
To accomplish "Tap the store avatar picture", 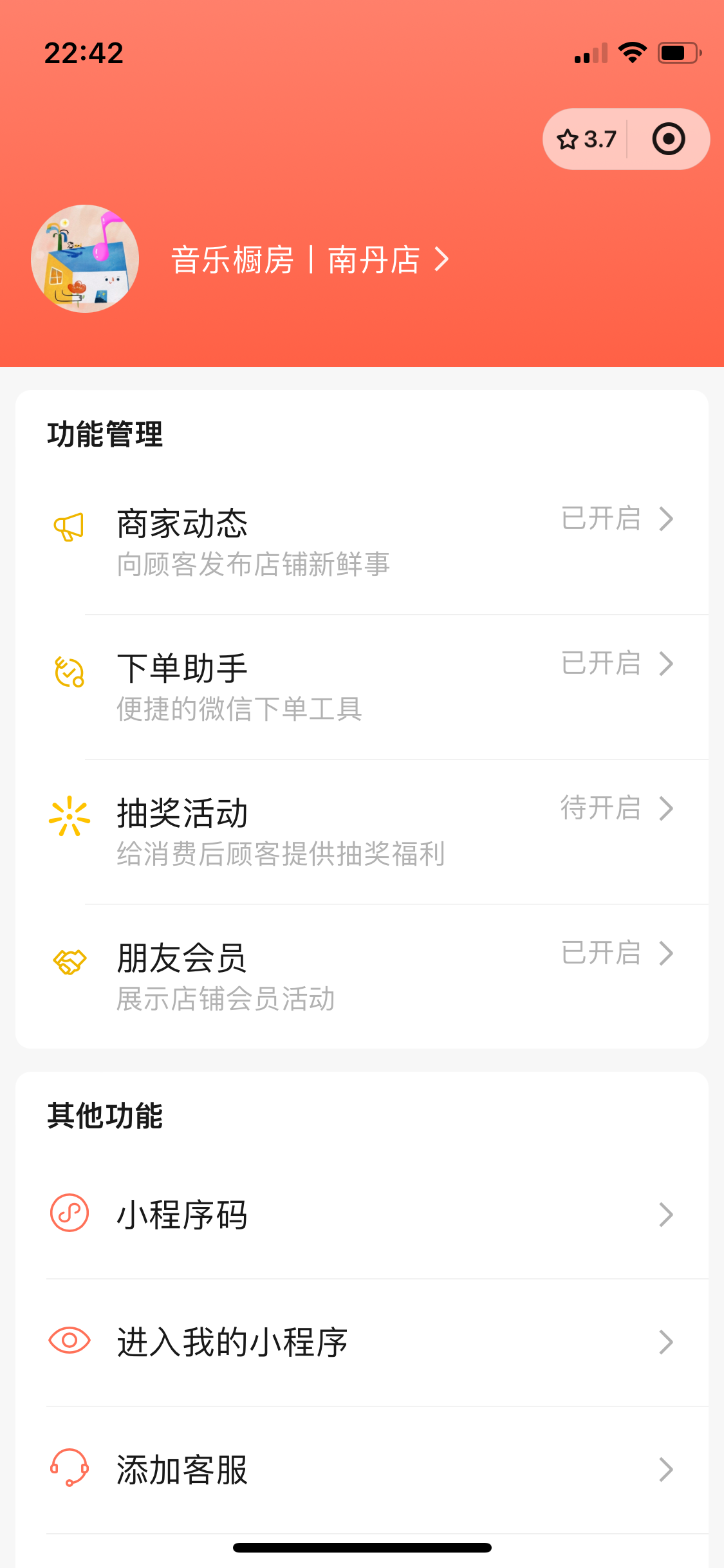I will [85, 259].
